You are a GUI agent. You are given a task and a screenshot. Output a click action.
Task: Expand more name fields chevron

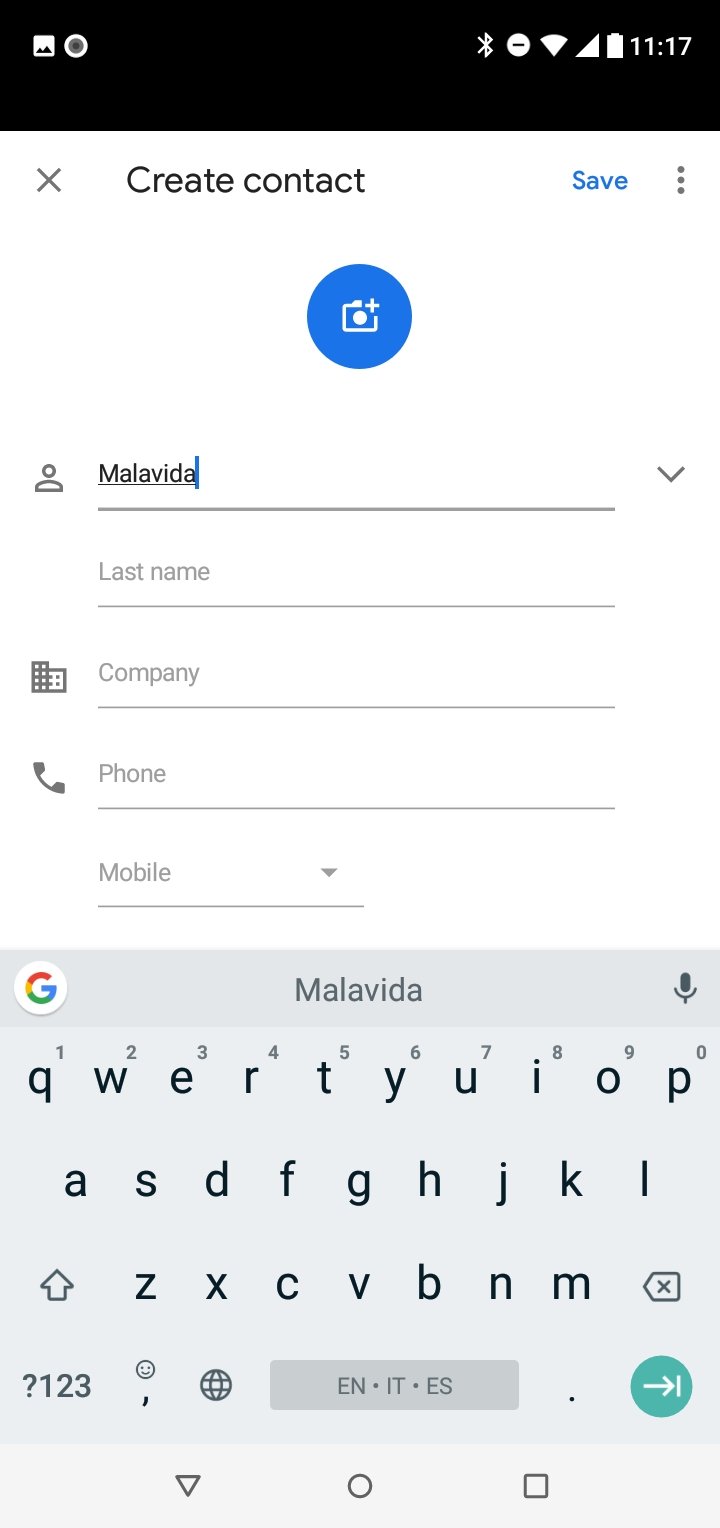[670, 474]
